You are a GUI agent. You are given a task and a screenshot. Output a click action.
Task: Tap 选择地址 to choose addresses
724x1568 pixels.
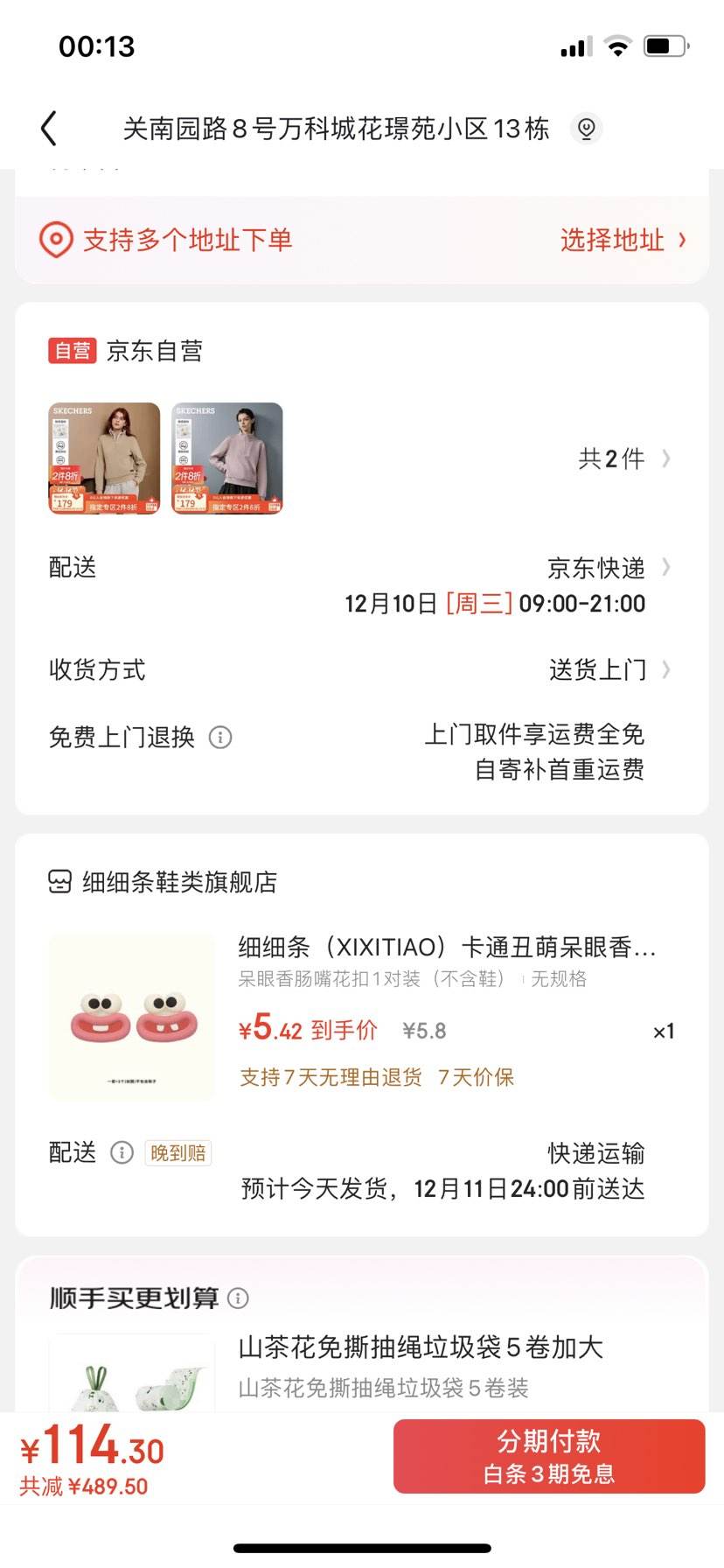(622, 240)
